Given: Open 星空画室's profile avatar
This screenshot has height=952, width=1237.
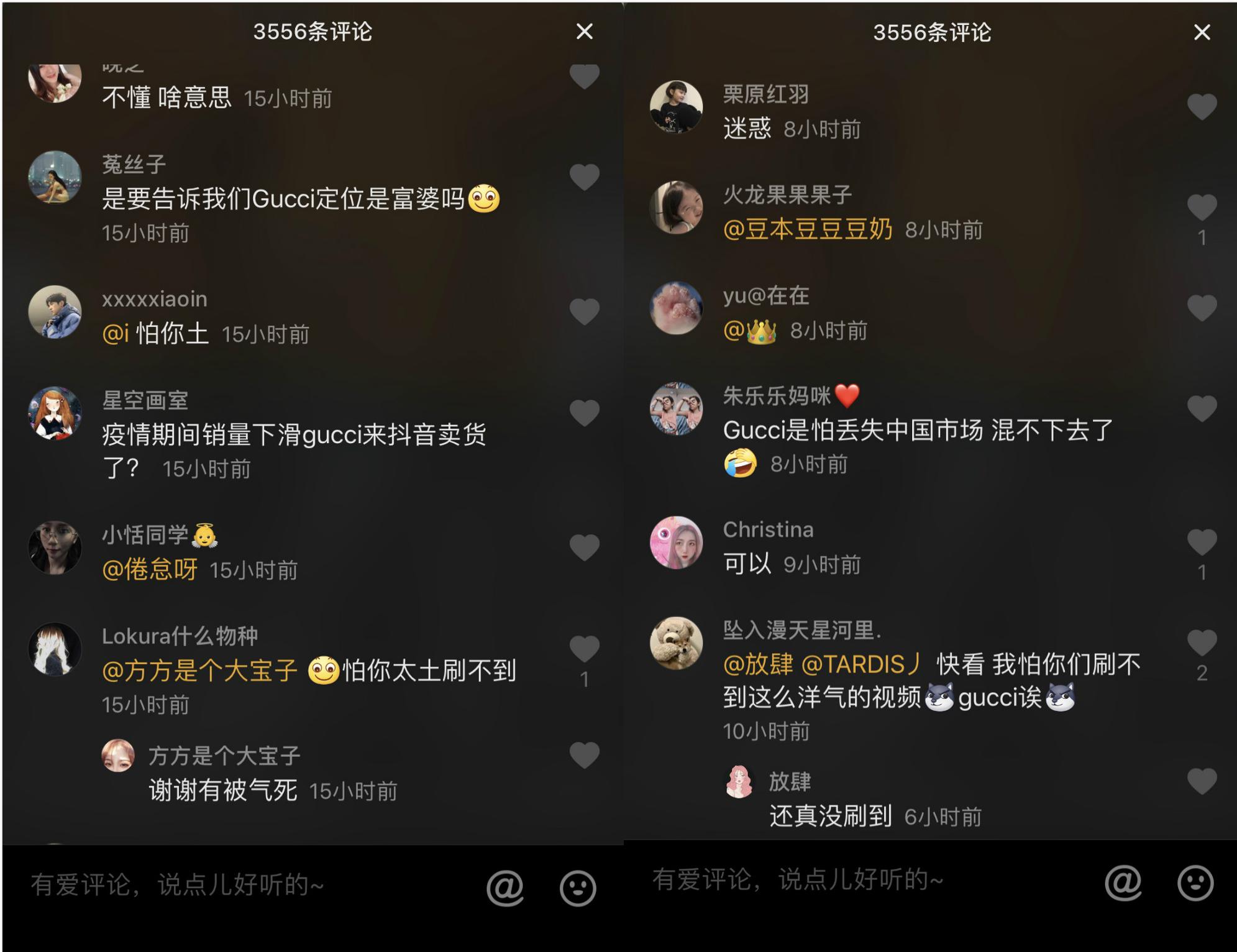Looking at the screenshot, I should click(55, 413).
